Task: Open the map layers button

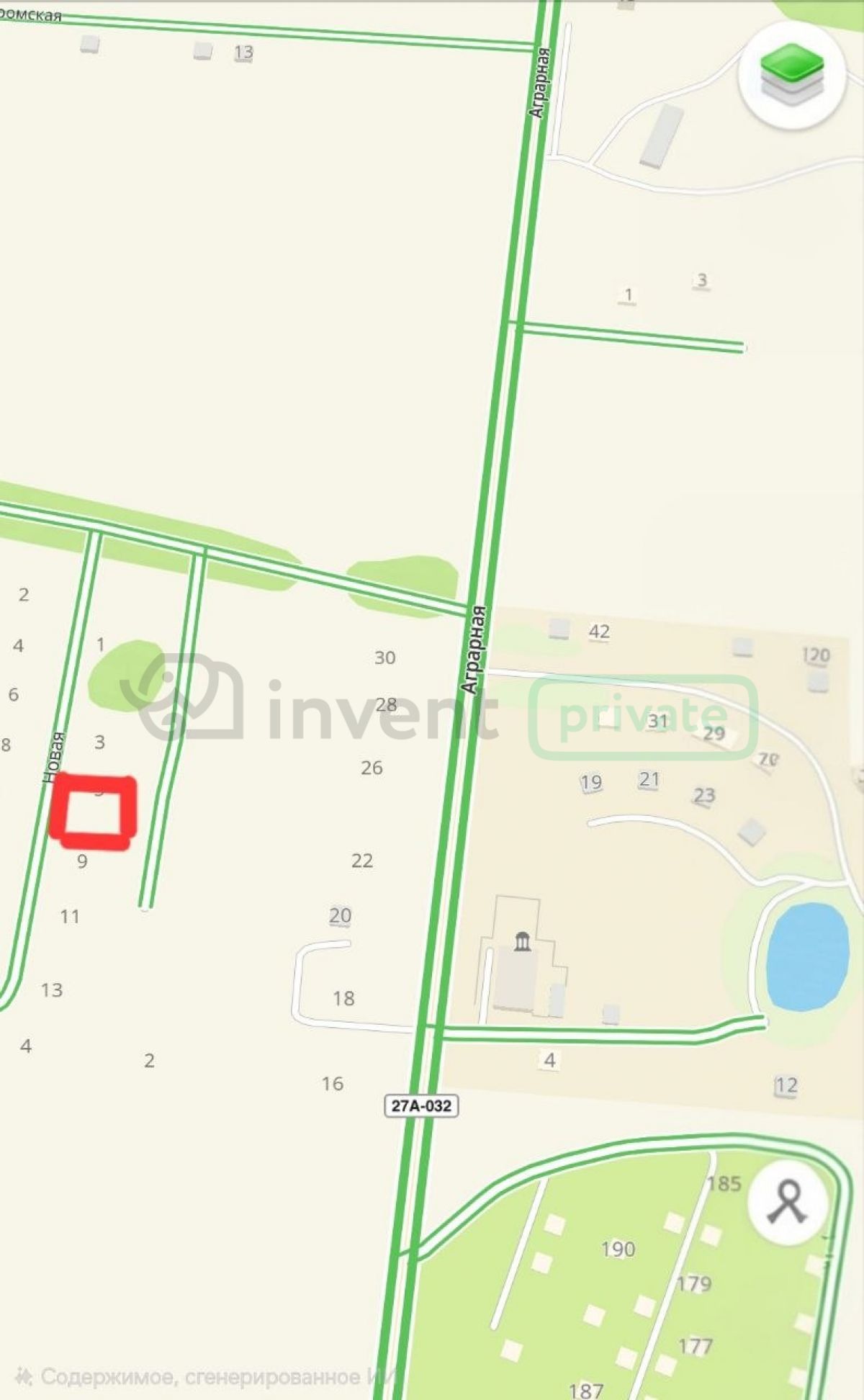Action: (791, 75)
